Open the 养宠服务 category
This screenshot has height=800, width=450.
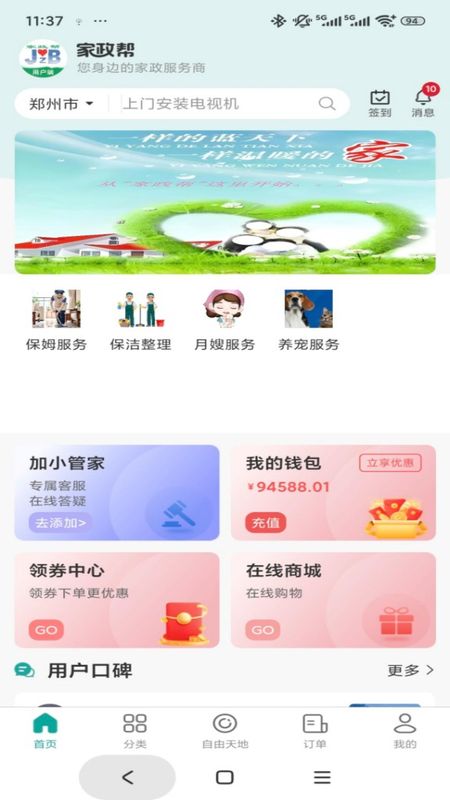tap(309, 320)
